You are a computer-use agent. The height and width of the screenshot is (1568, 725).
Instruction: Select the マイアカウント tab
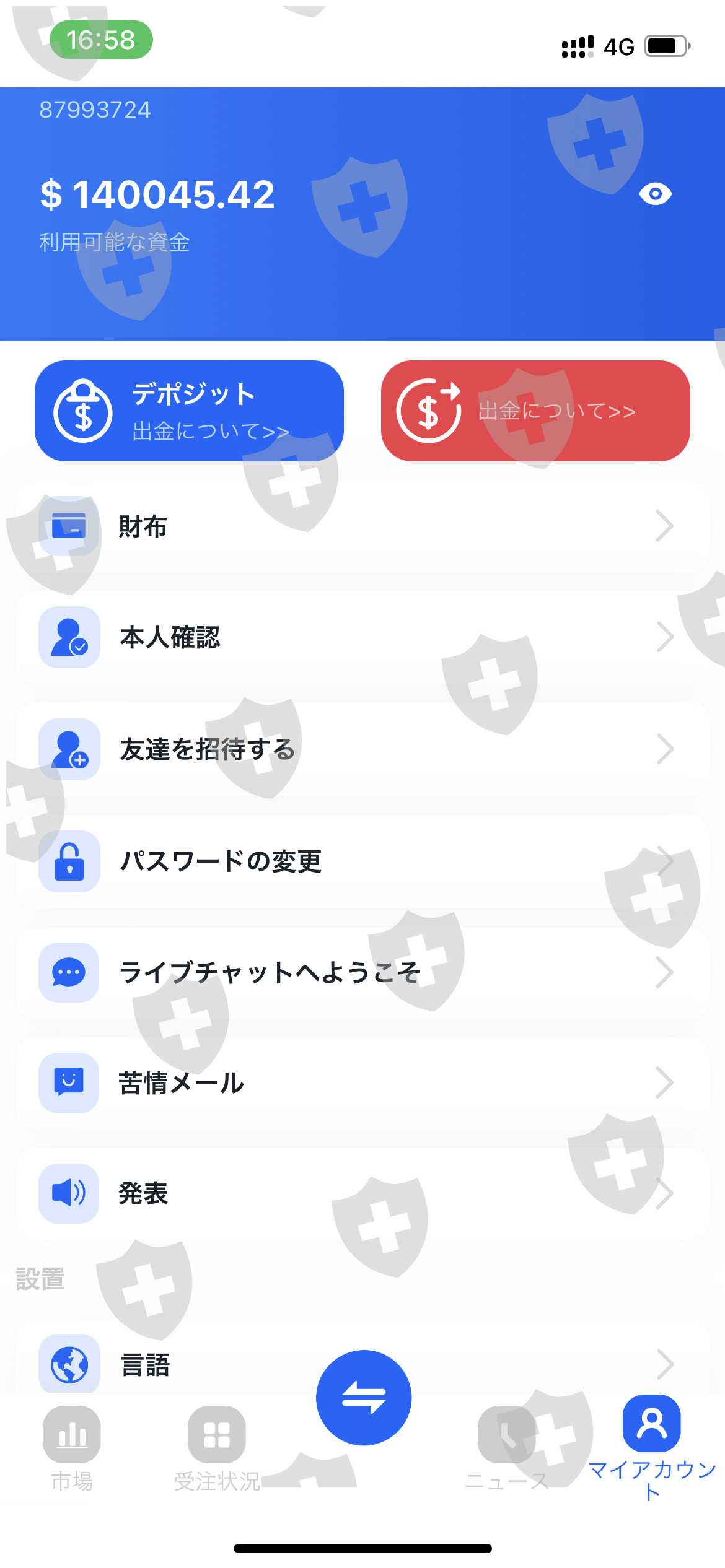(652, 1448)
